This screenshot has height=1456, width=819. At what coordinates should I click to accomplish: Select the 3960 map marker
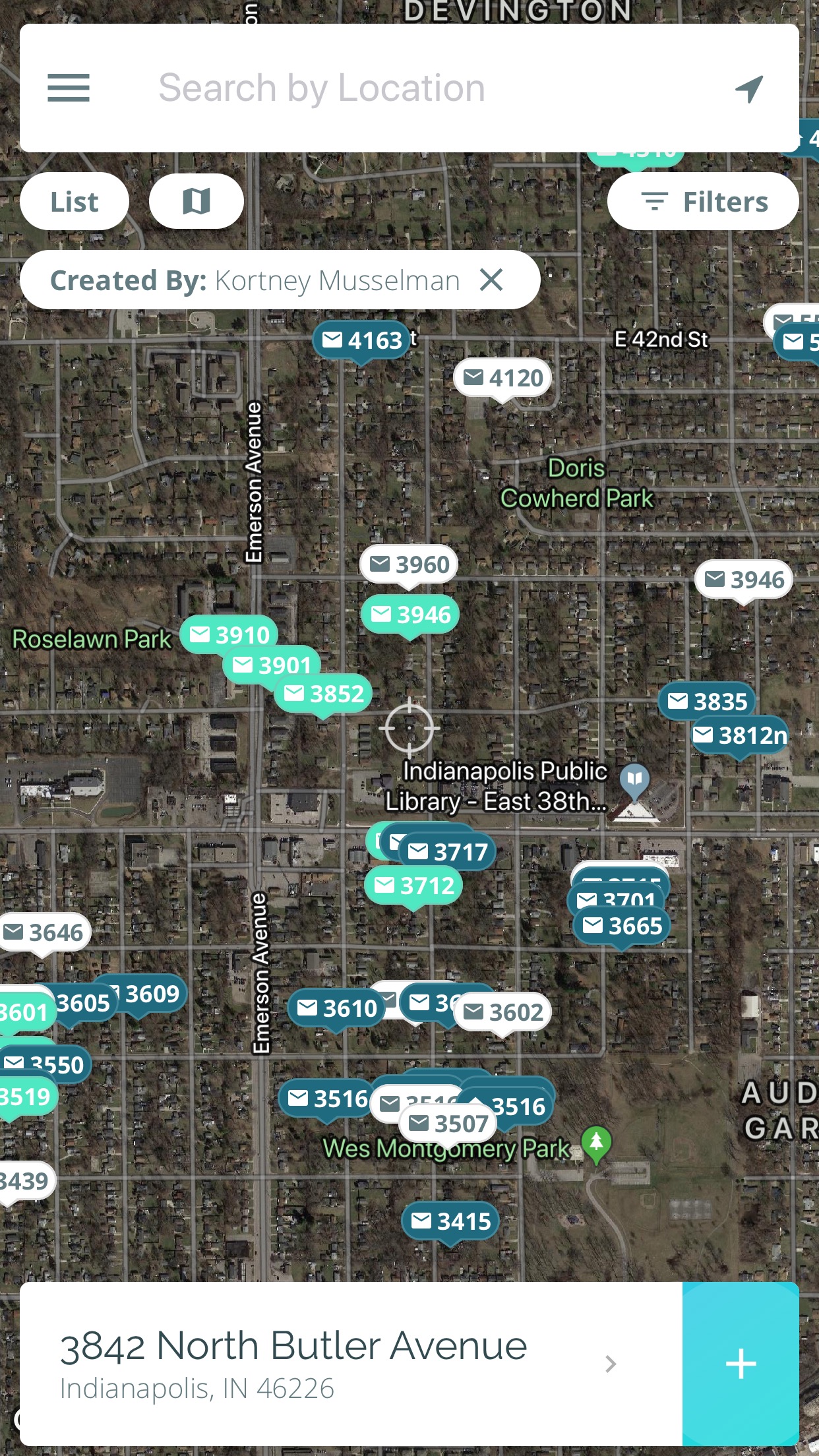point(409,564)
